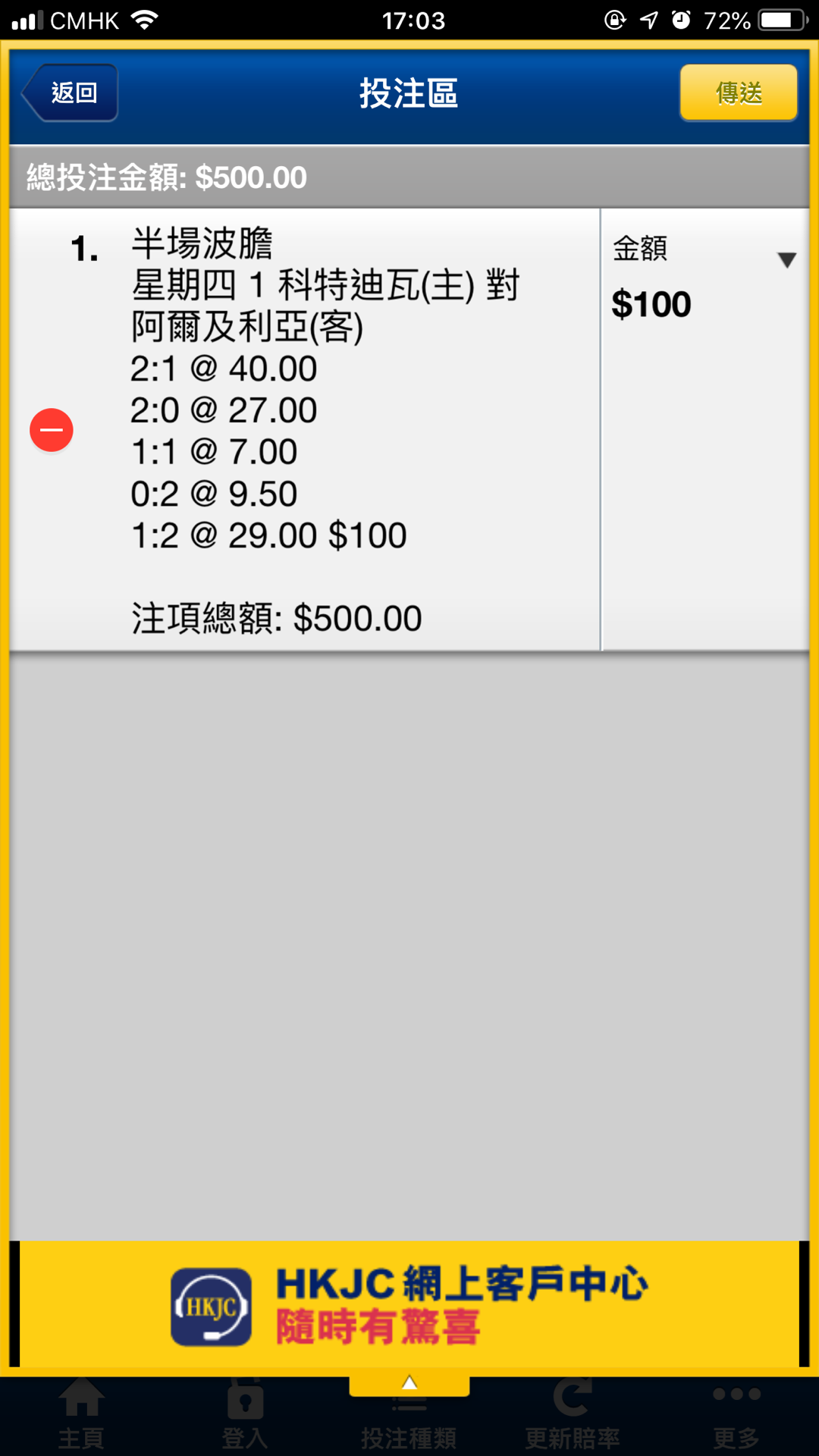Open the 更多 more menu
This screenshot has width=819, height=1456.
[x=736, y=1416]
